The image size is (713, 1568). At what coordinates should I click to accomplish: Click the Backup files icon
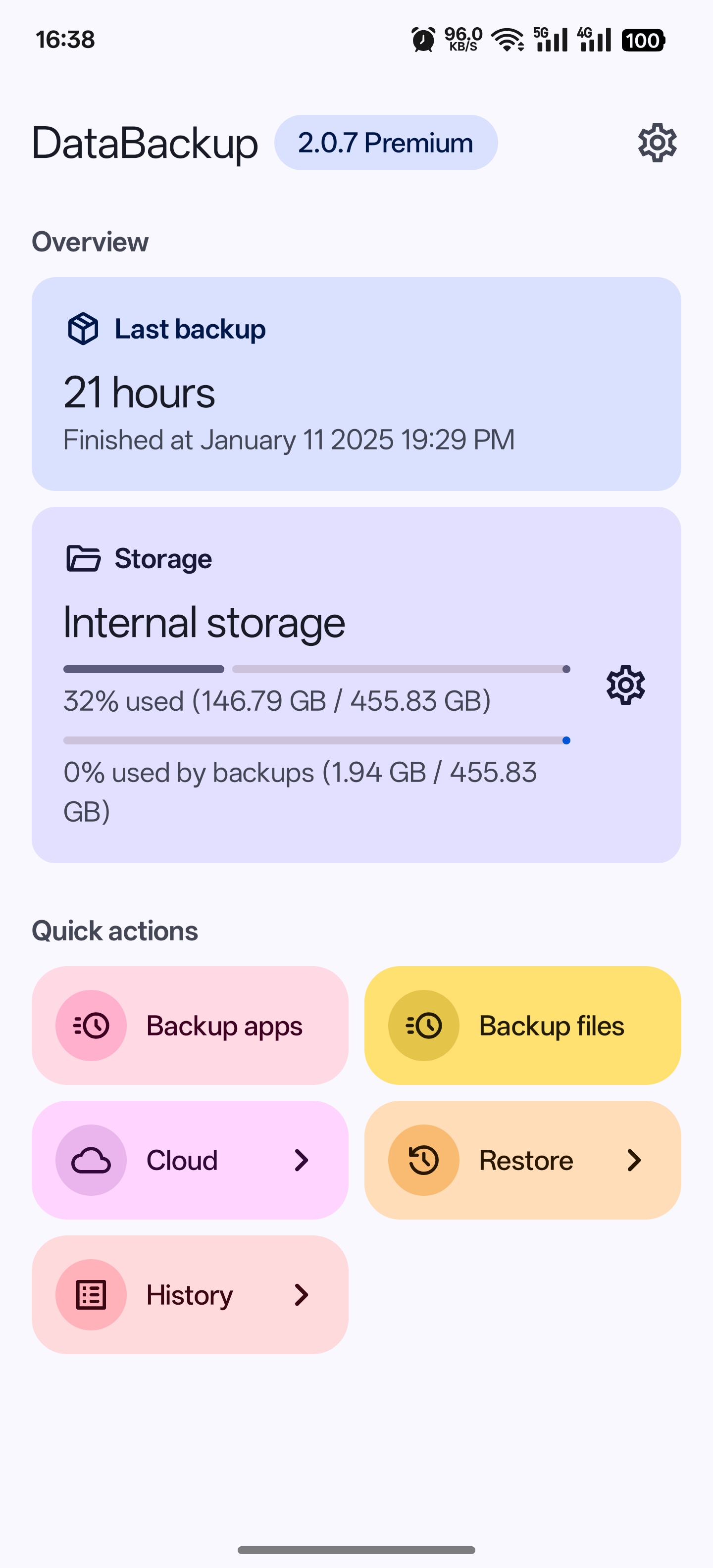click(x=424, y=1025)
